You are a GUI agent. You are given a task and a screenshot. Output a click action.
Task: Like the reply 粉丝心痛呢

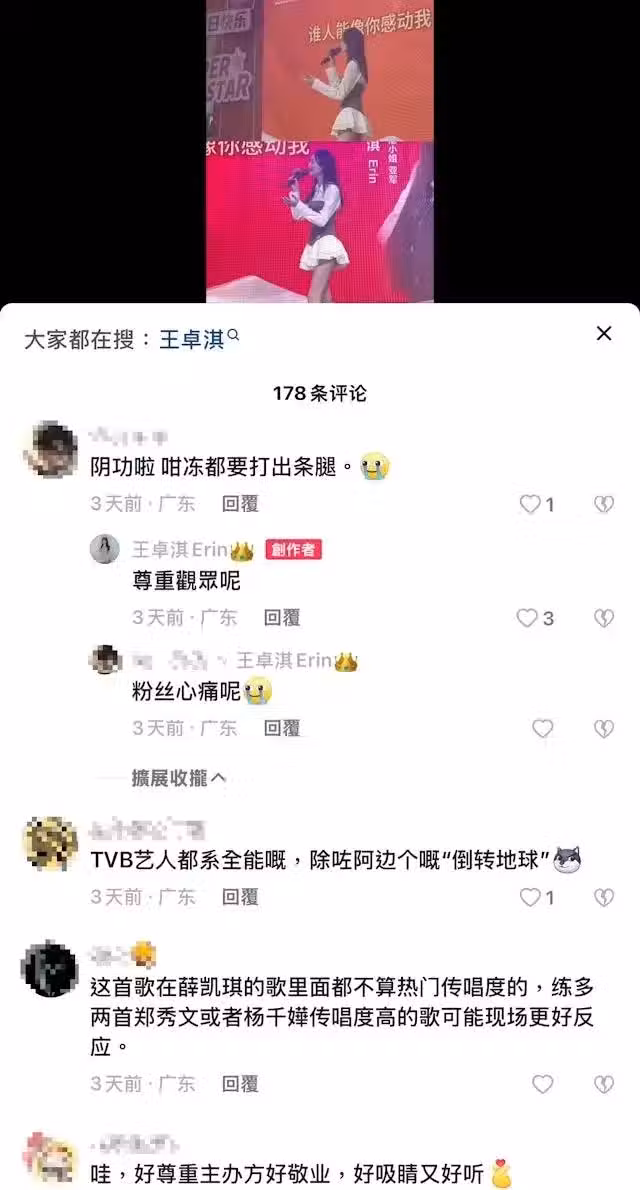pos(542,729)
